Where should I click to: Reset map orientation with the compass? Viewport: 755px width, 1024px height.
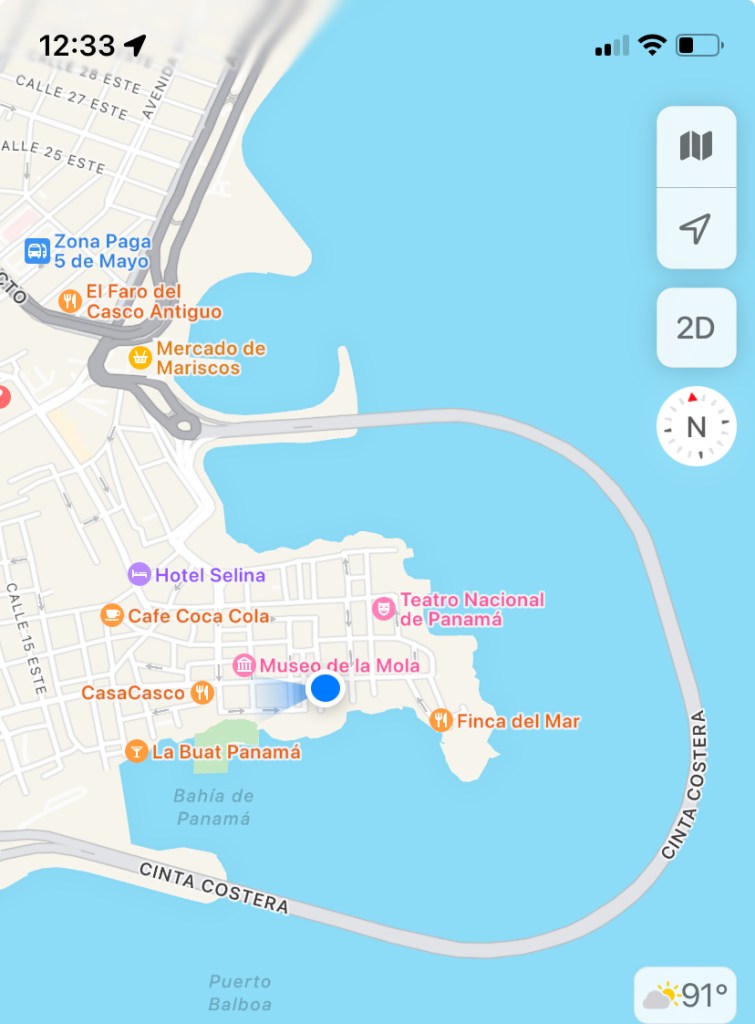pos(696,426)
